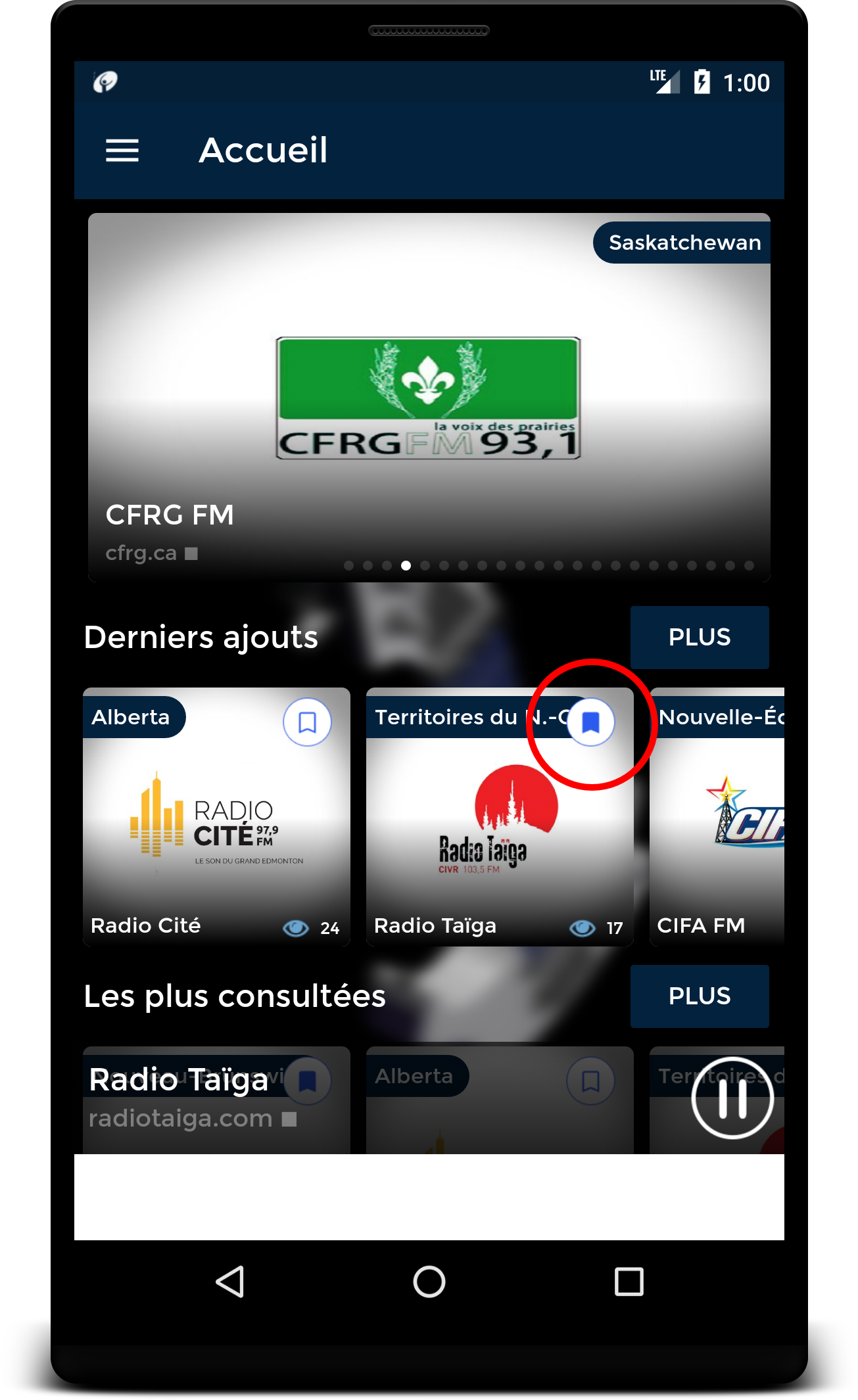The height and width of the screenshot is (1400, 858).
Task: Open the featured CFRG FM station card
Action: coord(429,397)
